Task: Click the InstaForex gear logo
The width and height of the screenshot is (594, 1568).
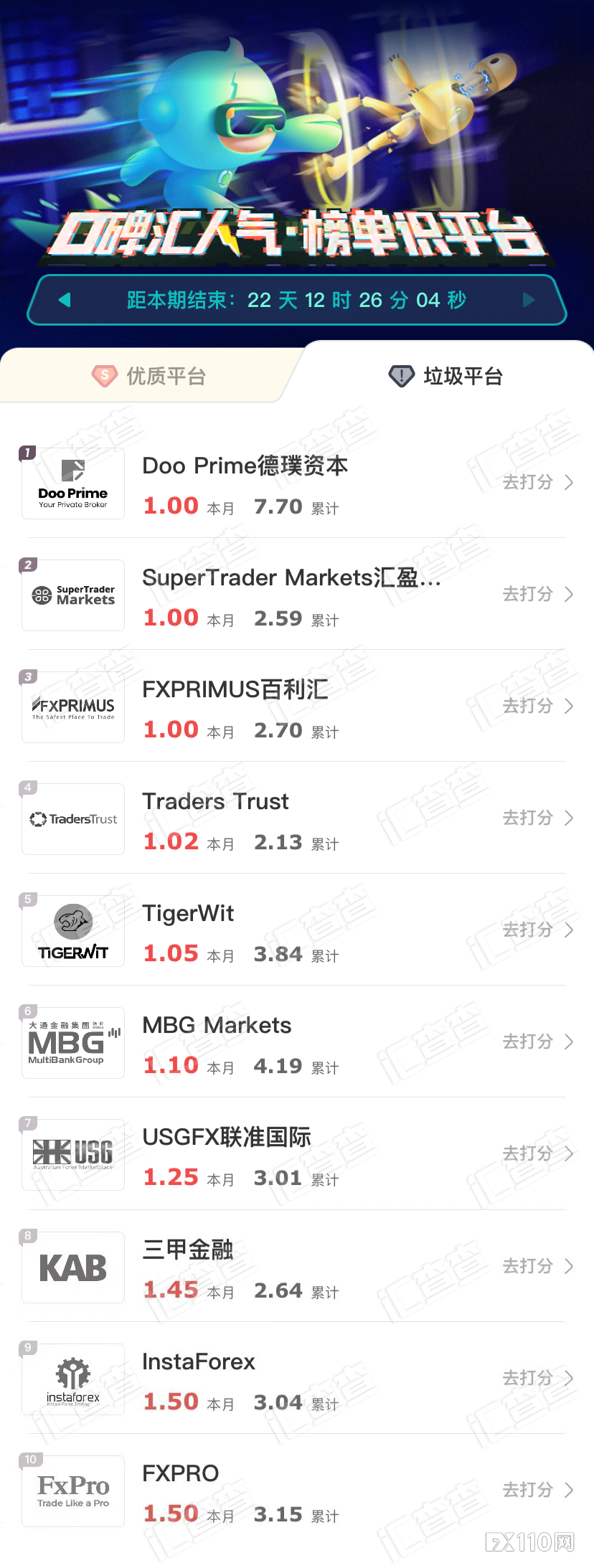Action: pyautogui.click(x=72, y=1379)
